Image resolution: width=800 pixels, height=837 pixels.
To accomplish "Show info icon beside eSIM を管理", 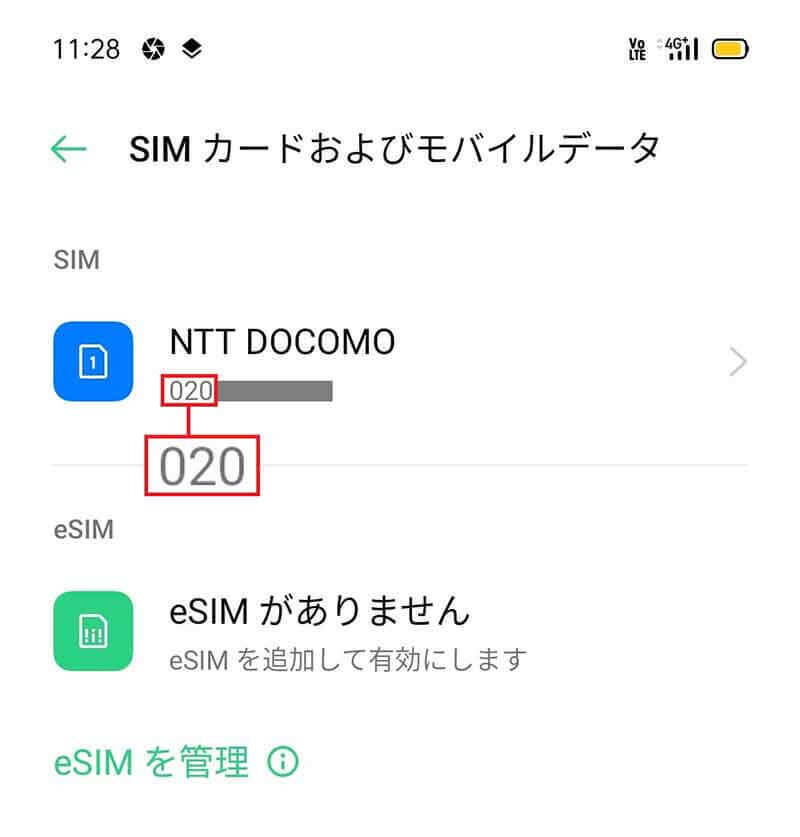I will (283, 763).
